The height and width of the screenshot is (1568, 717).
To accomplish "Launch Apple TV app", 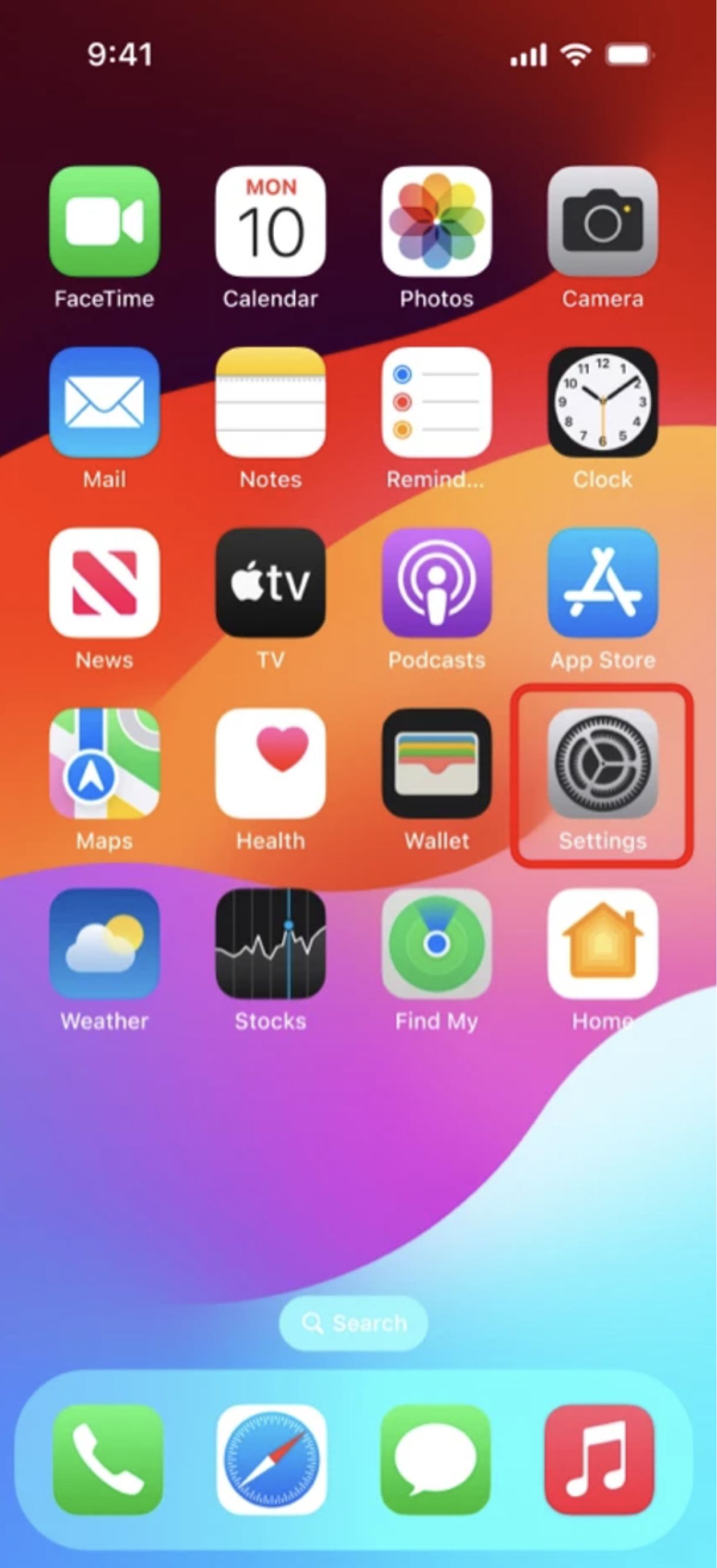I will [270, 582].
